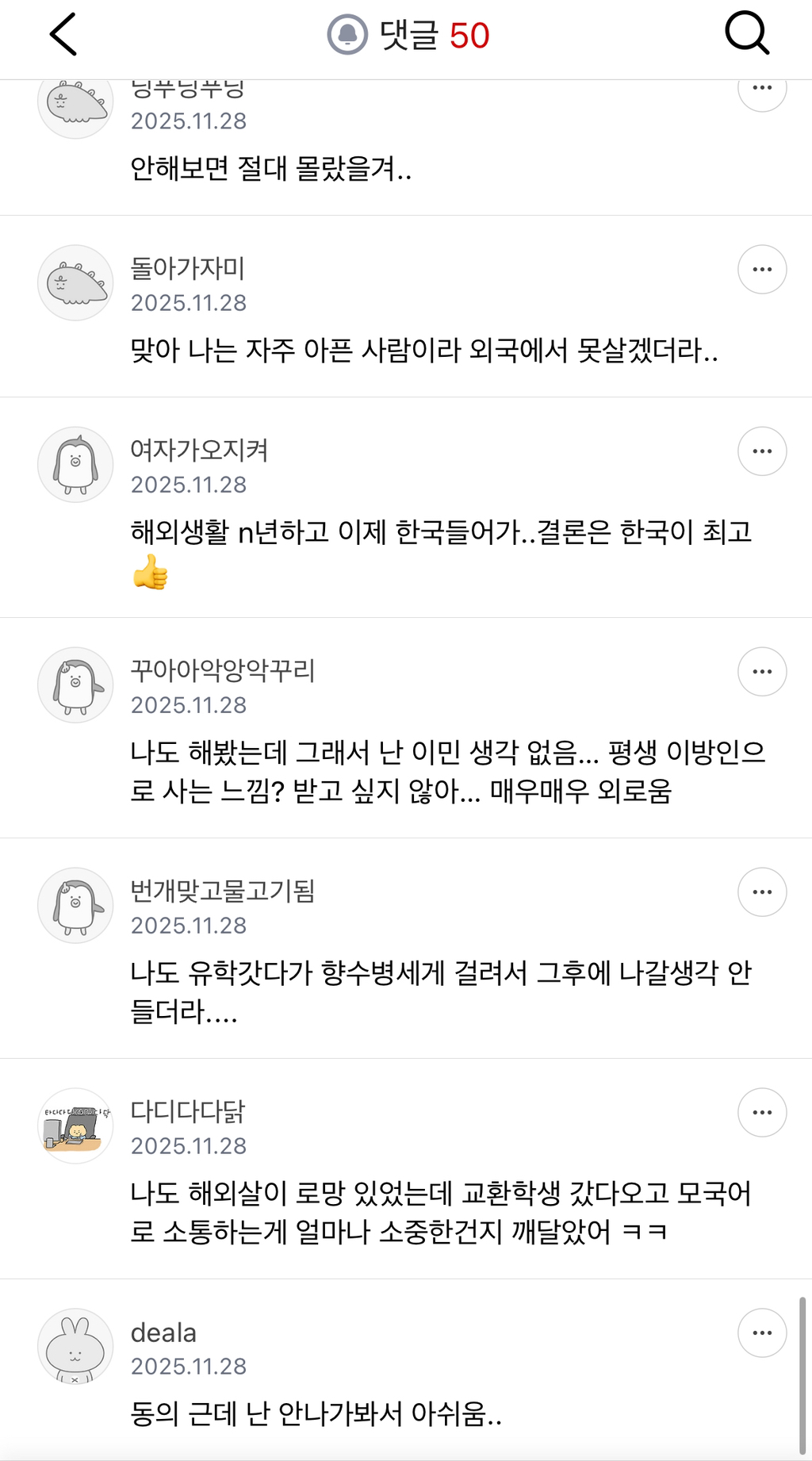Open 꾸아아악앙악꾸리's profile avatar
This screenshot has width=812, height=1461.
(76, 685)
